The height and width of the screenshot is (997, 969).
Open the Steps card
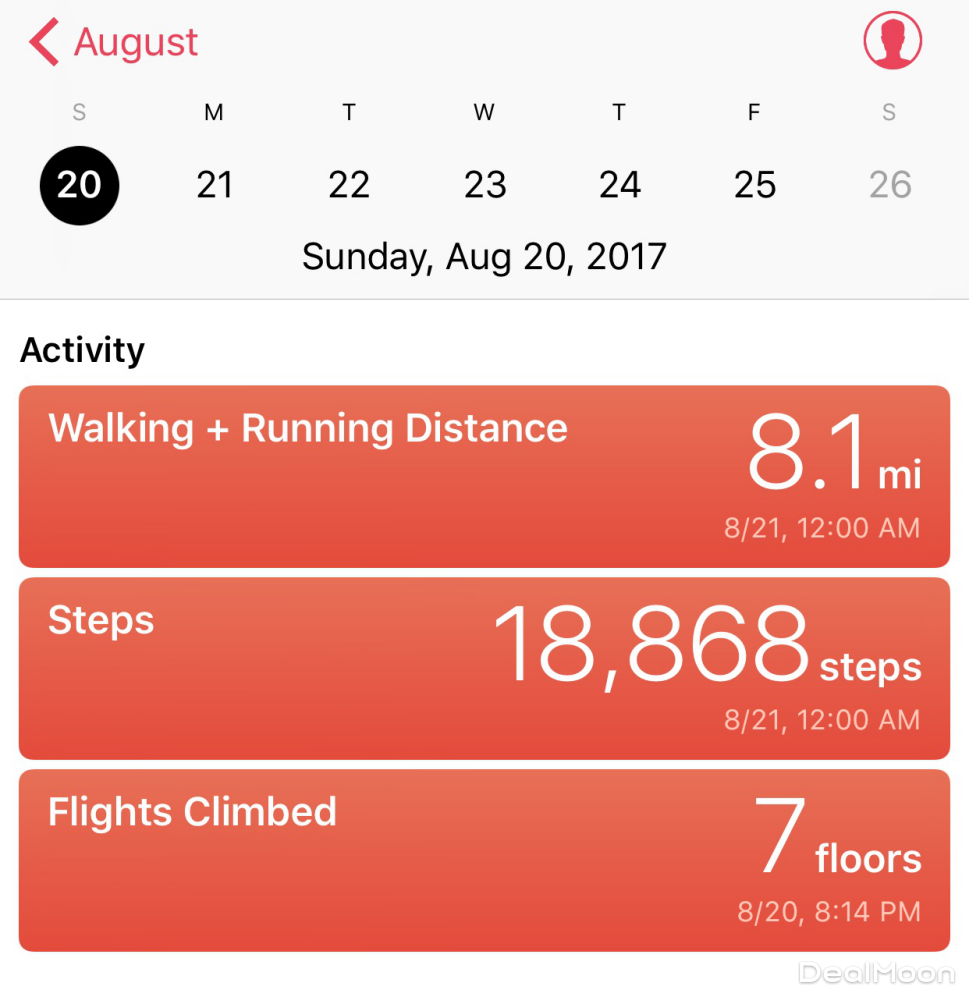[484, 668]
